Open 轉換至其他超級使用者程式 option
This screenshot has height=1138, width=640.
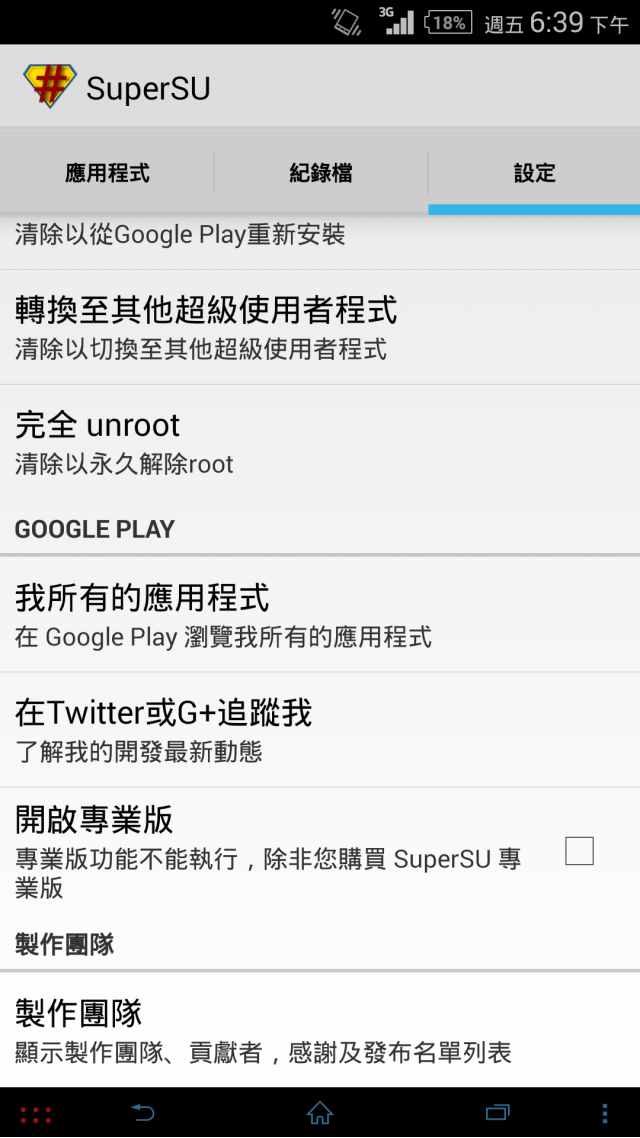click(320, 327)
